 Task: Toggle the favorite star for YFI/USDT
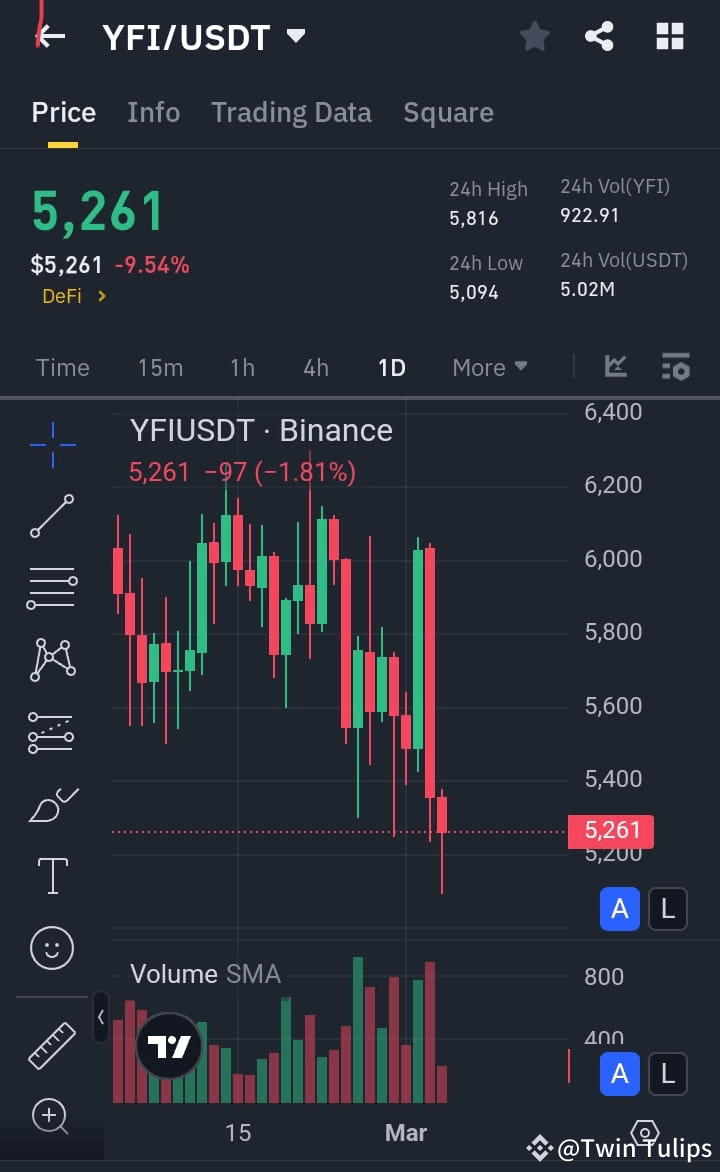point(534,36)
